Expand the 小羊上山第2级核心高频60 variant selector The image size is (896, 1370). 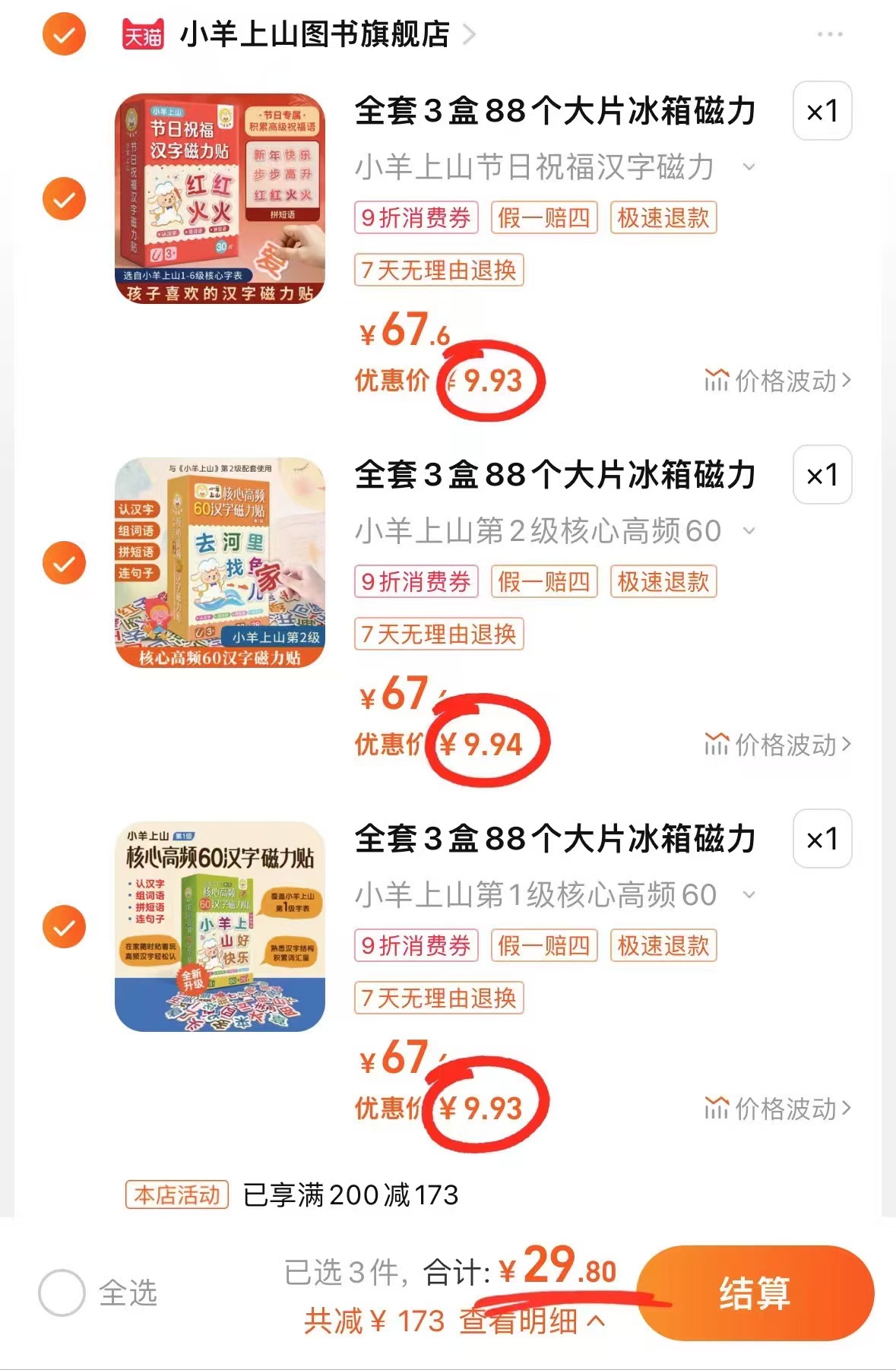point(555,531)
